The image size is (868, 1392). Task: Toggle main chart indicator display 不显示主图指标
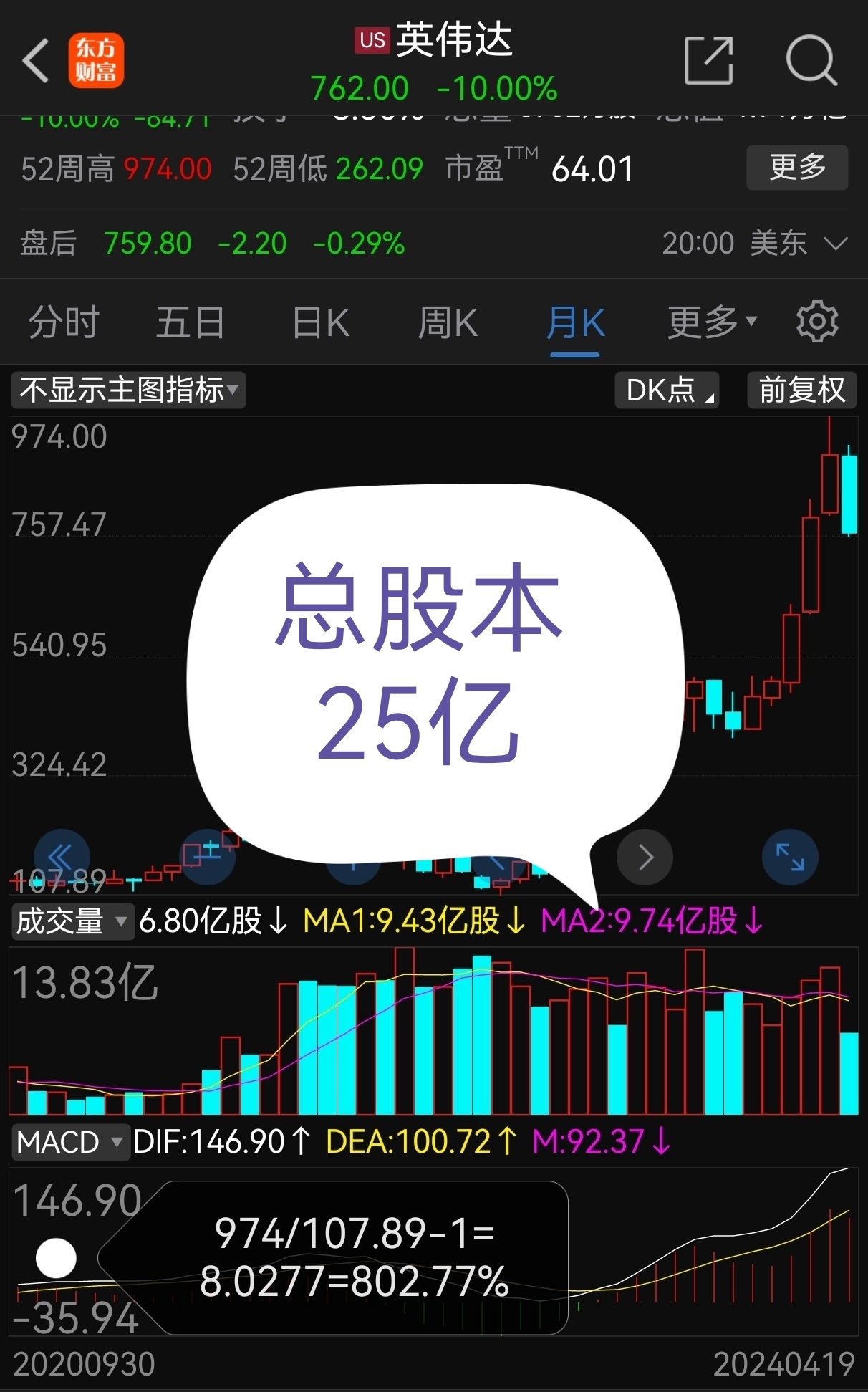pos(127,390)
